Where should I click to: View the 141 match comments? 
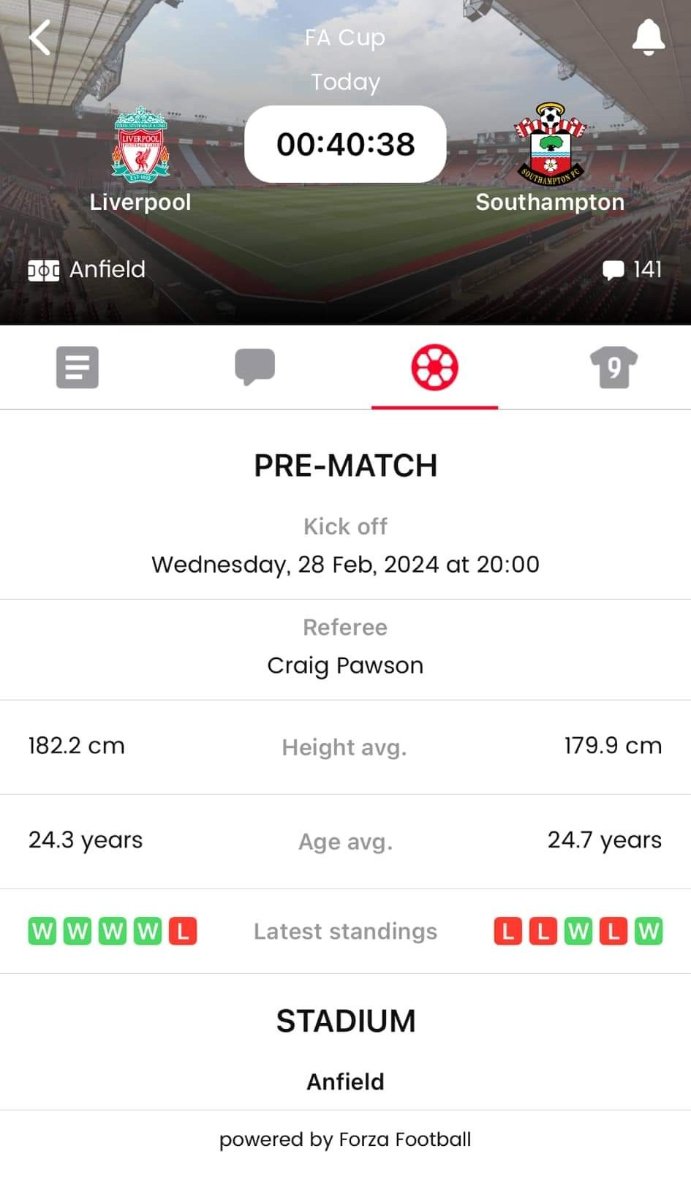(632, 270)
